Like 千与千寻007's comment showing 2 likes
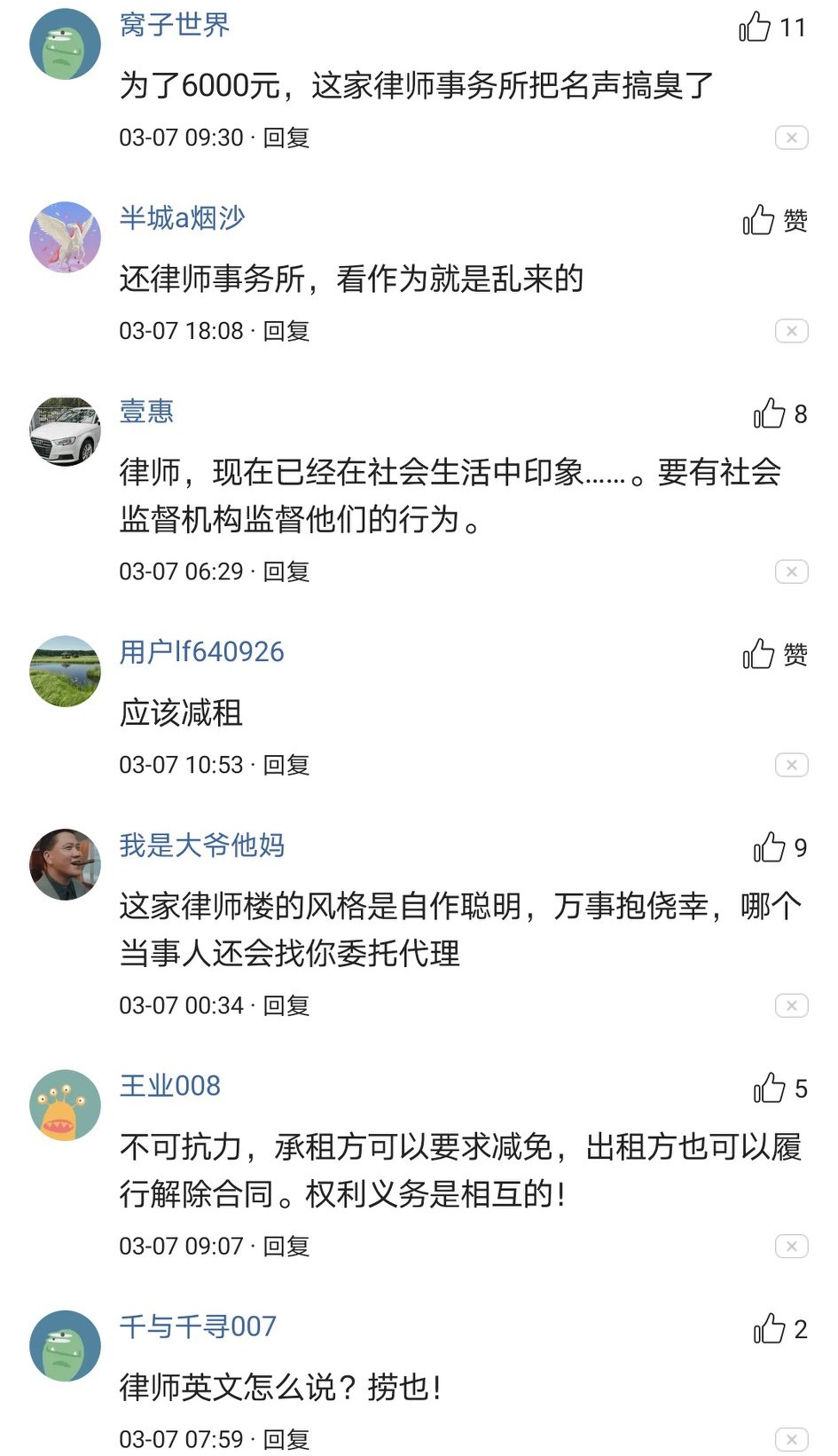838x1456 pixels. point(768,1326)
